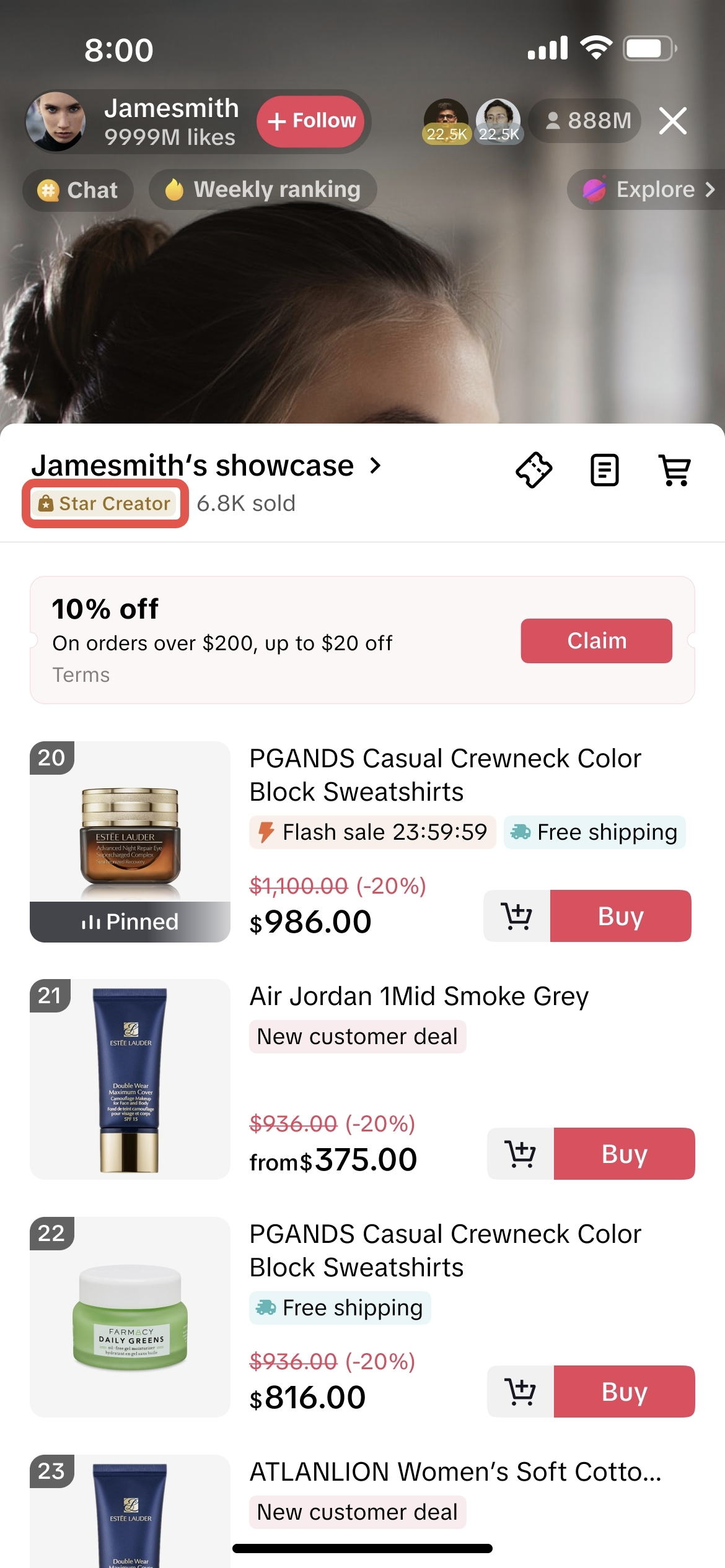Buy the Air Jordan 1Mid Smoke Grey
The height and width of the screenshot is (1568, 725).
coord(624,1154)
